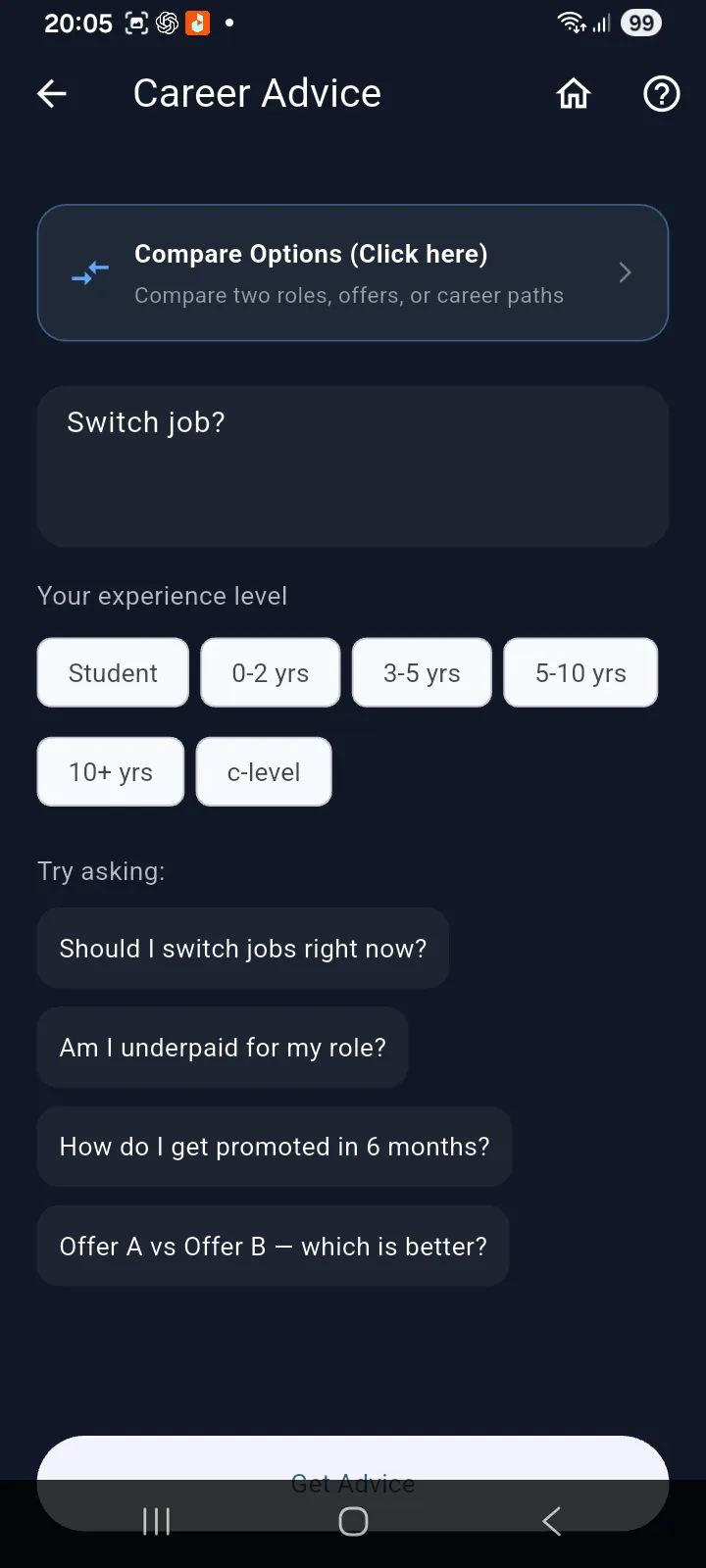The image size is (706, 1568).
Task: Choose 0-2 yrs experience chip
Action: (x=271, y=673)
